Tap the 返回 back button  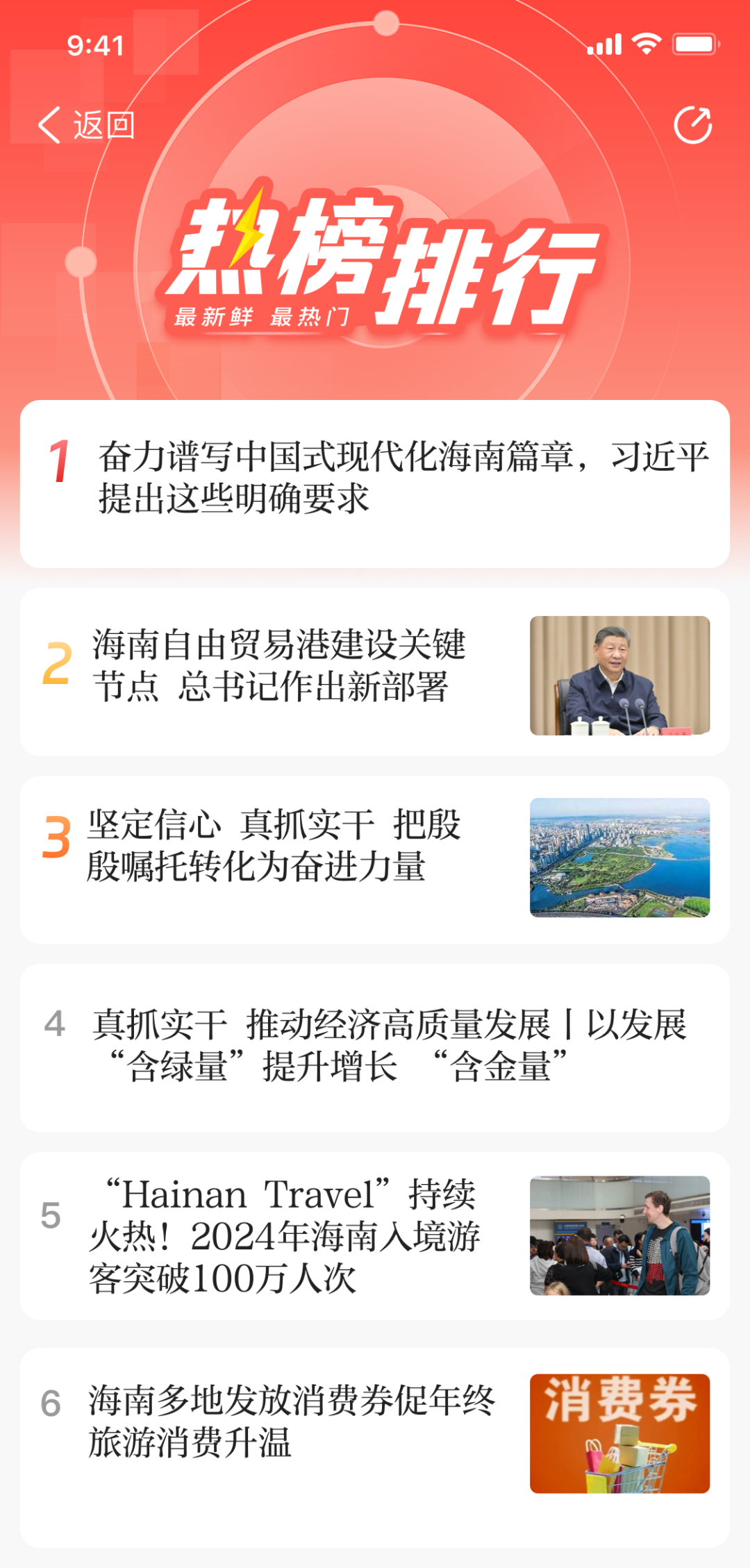[x=86, y=126]
